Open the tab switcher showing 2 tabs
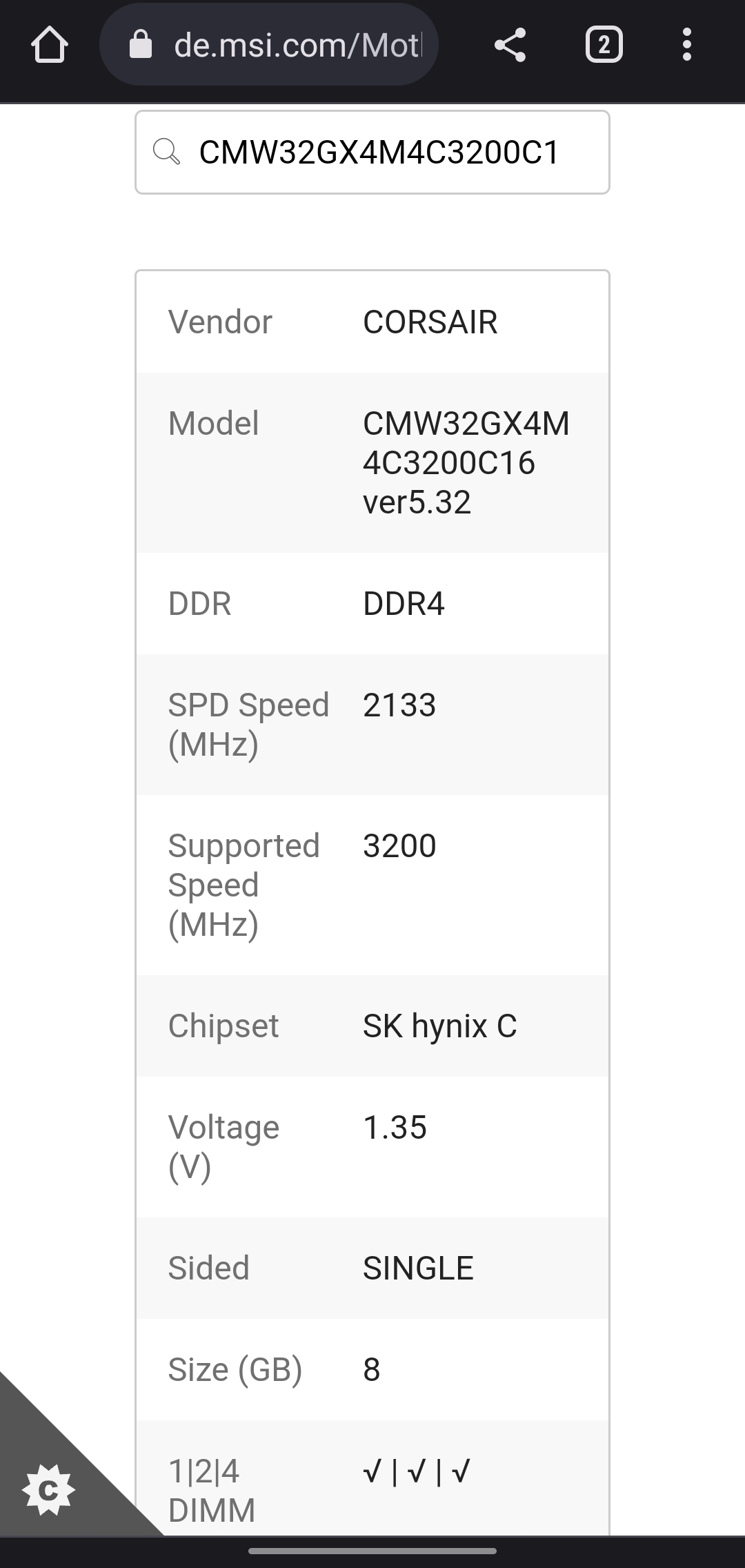 click(x=604, y=46)
